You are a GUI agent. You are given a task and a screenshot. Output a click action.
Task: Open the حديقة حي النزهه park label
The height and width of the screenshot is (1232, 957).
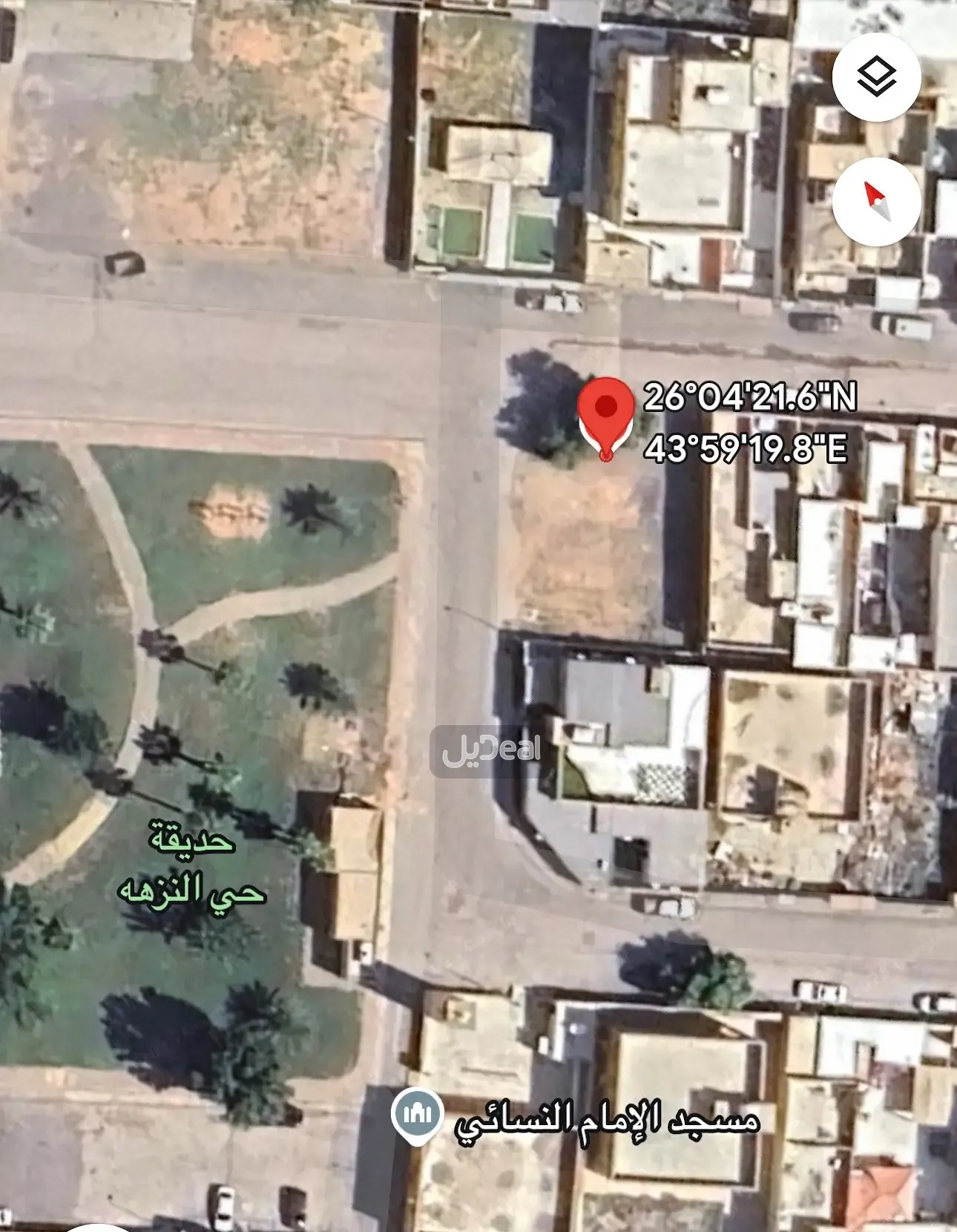pyautogui.click(x=191, y=865)
